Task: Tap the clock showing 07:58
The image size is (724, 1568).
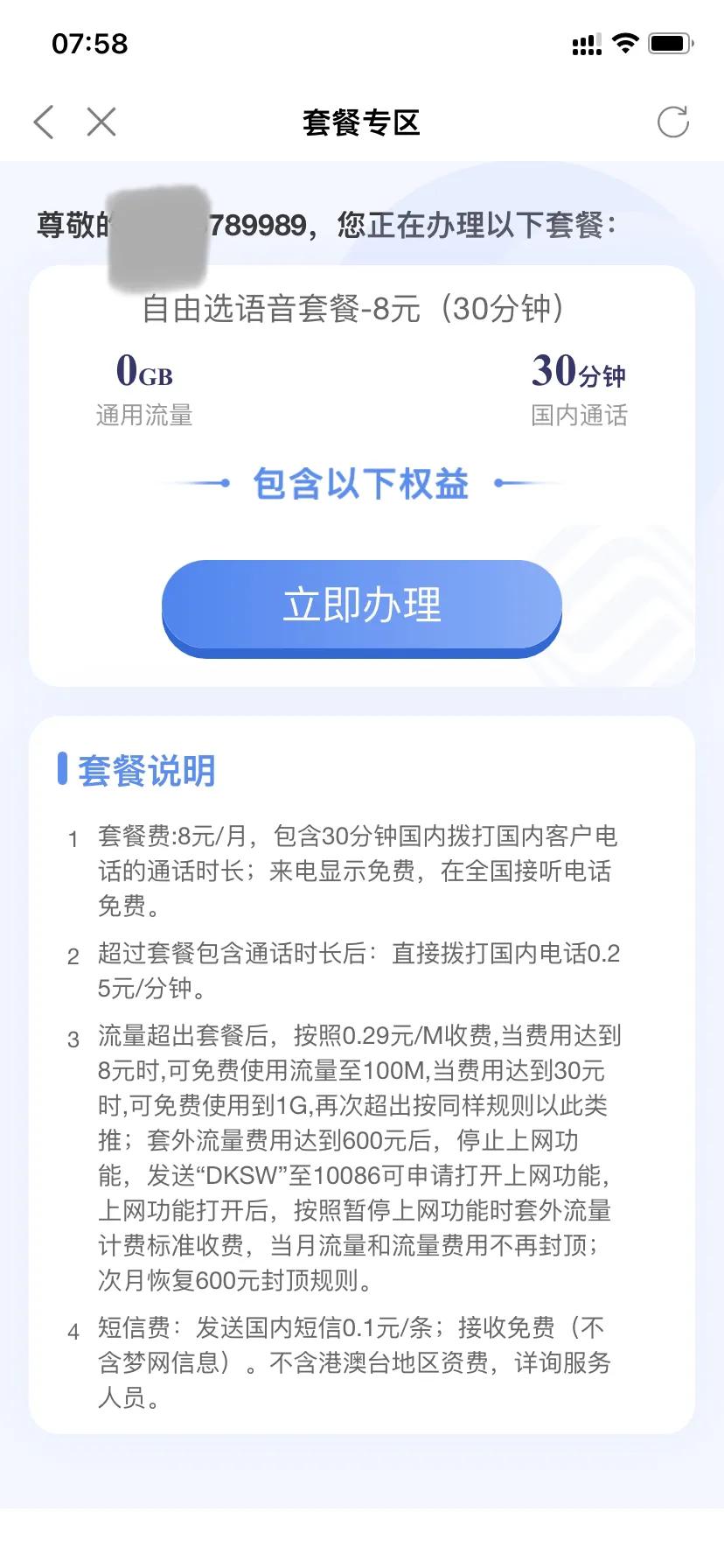Action: coord(90,43)
